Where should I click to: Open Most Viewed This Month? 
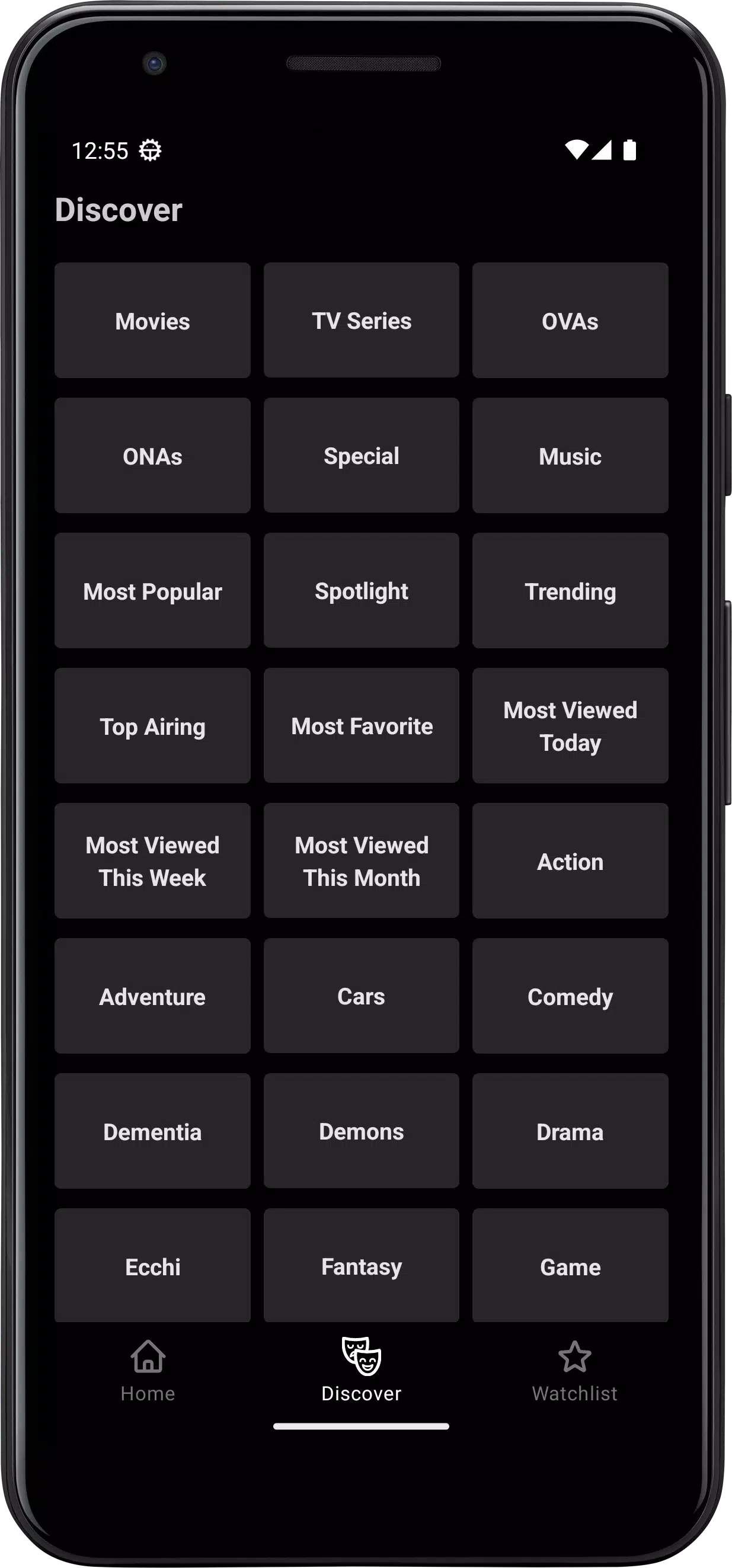[x=361, y=860]
